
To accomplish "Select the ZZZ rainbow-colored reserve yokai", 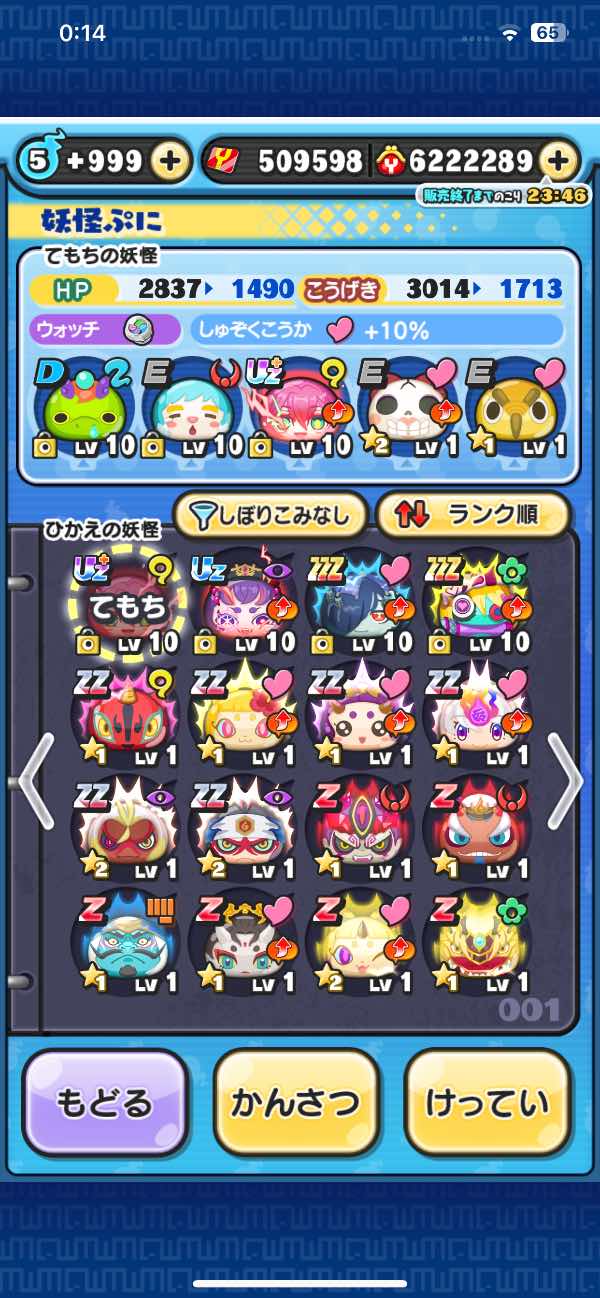I will (x=474, y=603).
